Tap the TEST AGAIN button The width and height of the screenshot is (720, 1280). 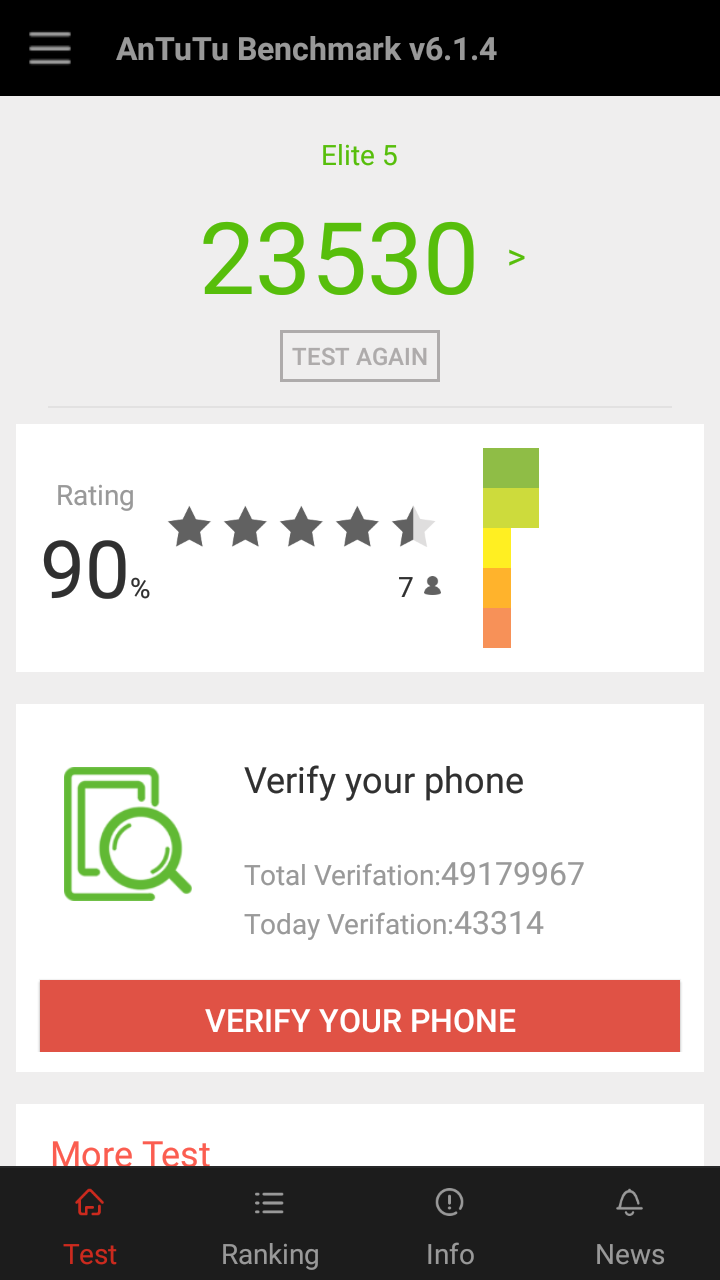tap(360, 356)
